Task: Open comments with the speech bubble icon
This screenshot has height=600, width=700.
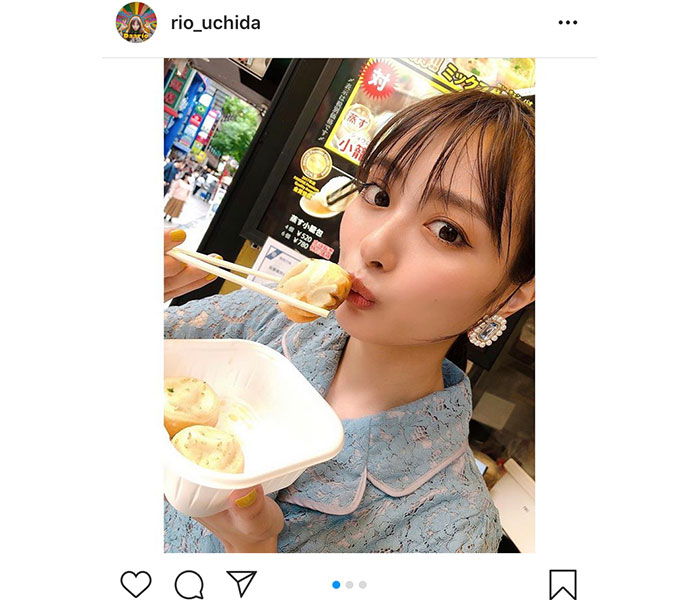Action: point(189,584)
